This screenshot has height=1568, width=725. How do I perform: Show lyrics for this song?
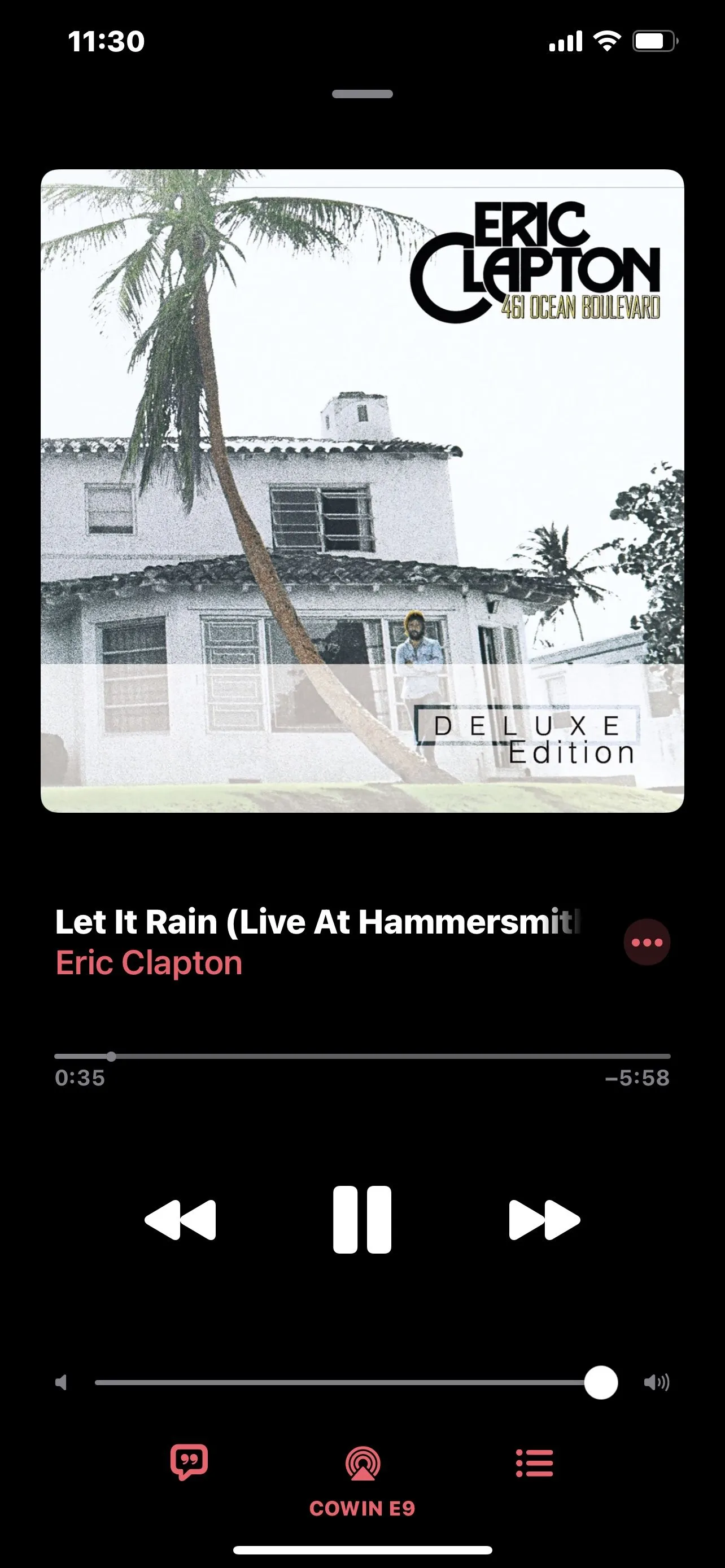pyautogui.click(x=189, y=1462)
